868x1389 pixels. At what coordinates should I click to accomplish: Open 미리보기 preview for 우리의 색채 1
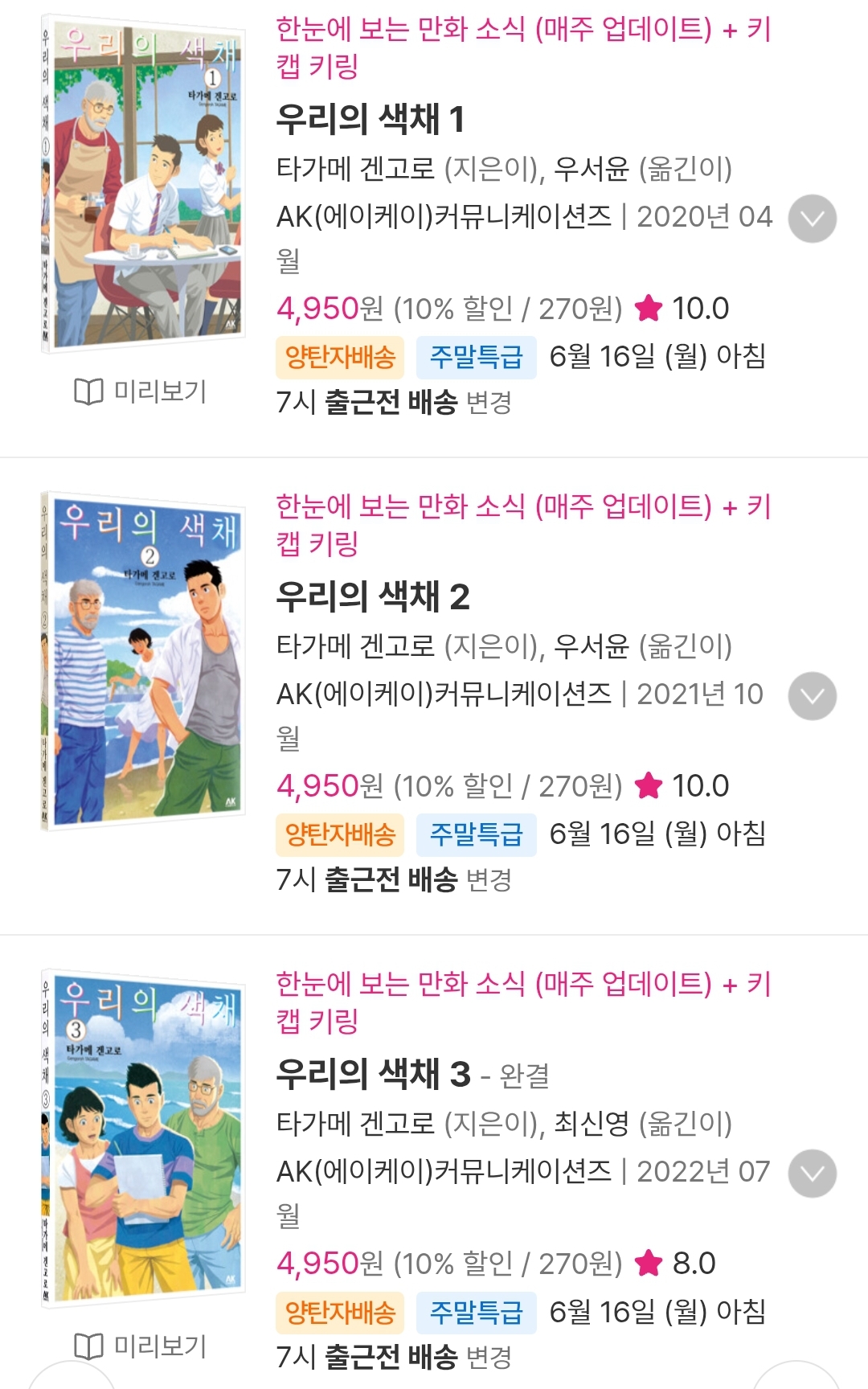[141, 391]
